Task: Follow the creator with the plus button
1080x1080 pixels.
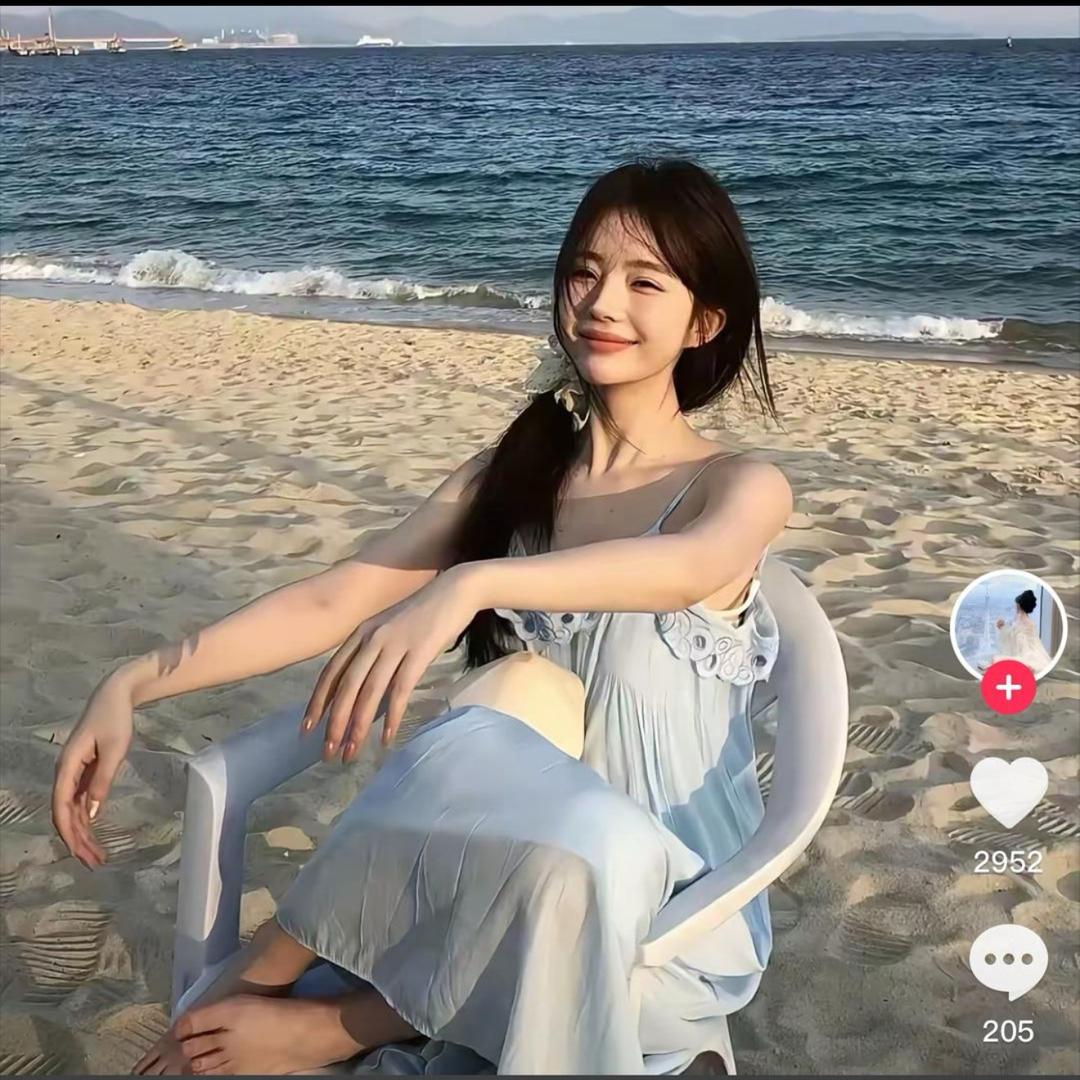Action: 1008,688
